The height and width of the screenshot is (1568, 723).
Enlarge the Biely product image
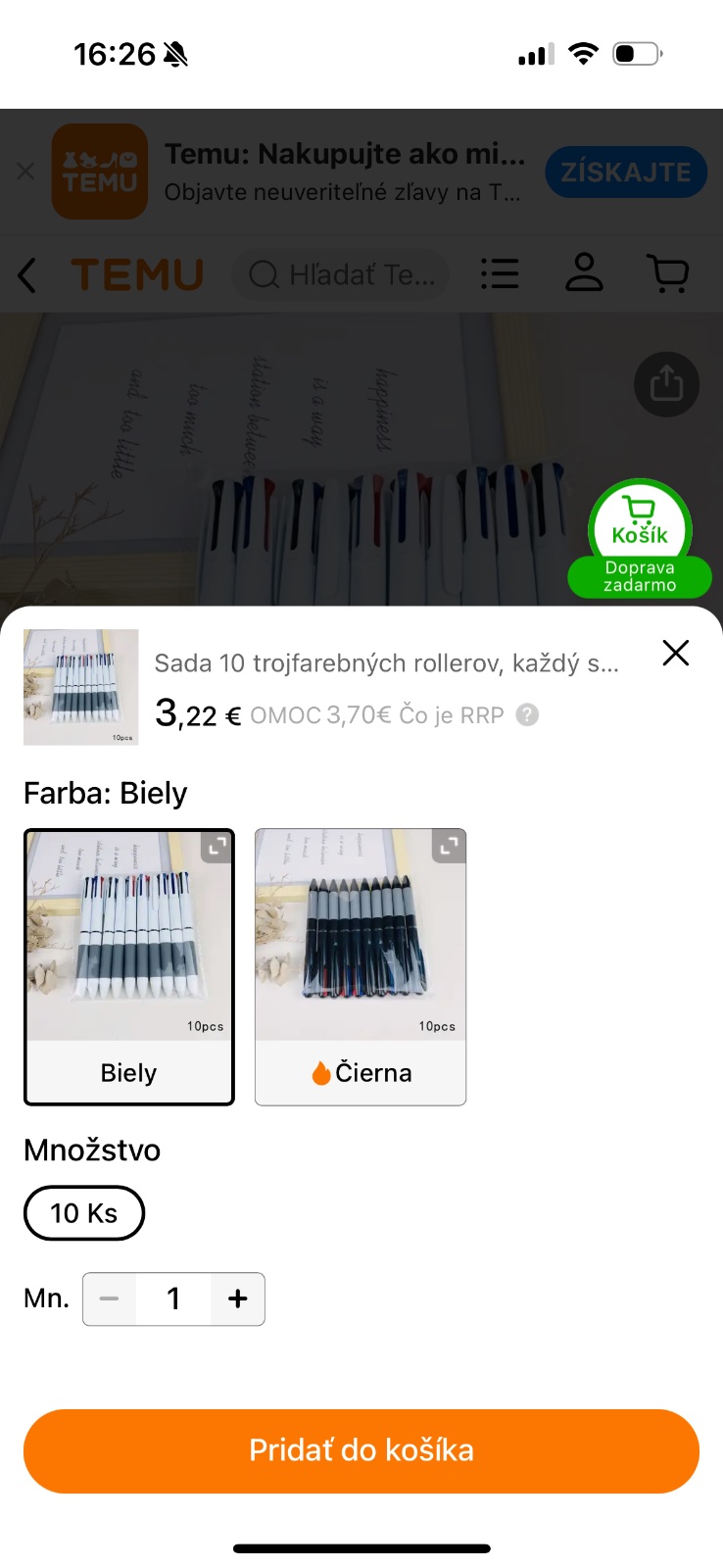tap(217, 847)
